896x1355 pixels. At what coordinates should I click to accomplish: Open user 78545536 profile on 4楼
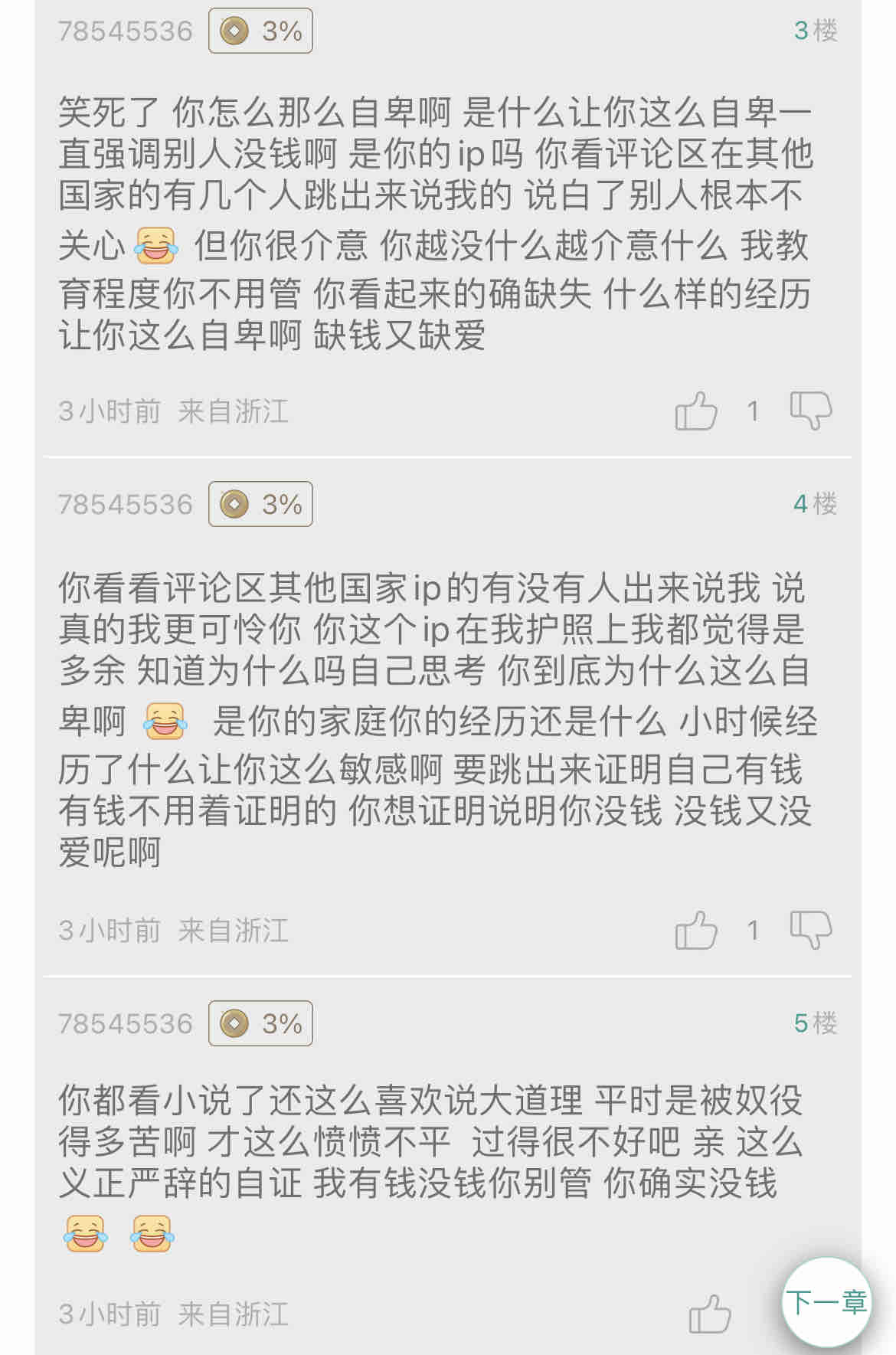[x=126, y=505]
